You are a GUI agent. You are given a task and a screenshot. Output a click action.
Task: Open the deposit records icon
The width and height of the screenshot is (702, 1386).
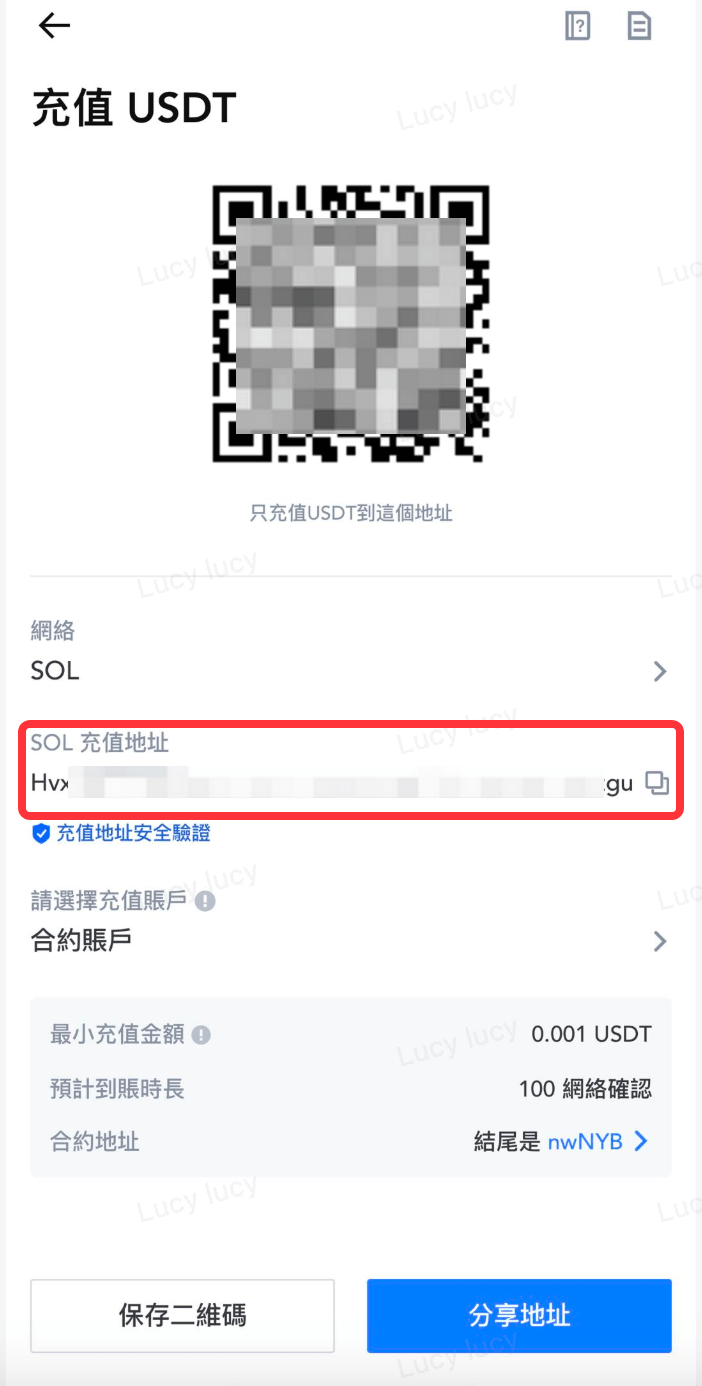[639, 27]
